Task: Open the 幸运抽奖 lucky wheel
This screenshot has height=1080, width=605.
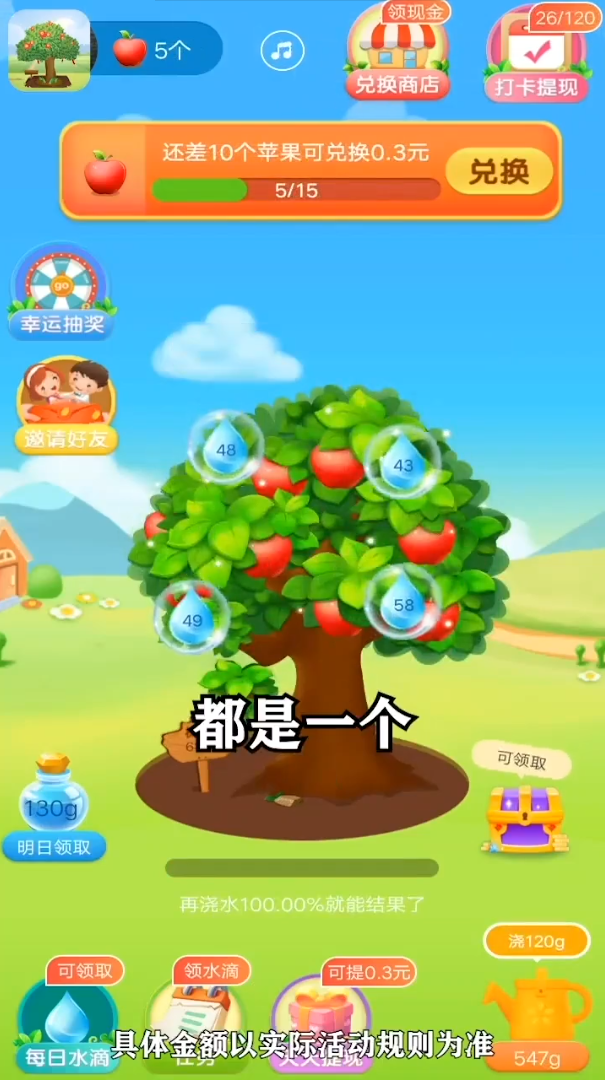Action: 62,290
